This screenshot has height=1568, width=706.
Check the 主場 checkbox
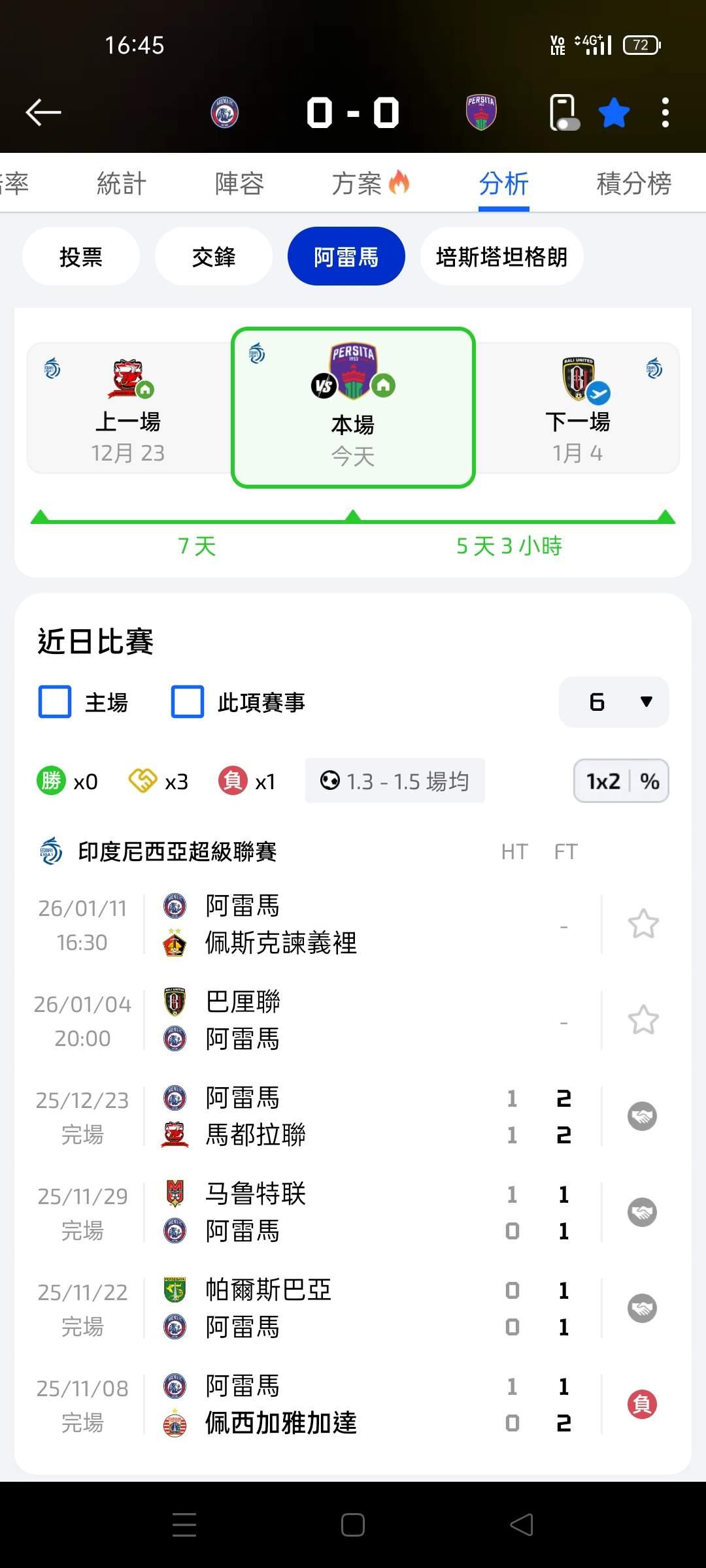(x=55, y=702)
